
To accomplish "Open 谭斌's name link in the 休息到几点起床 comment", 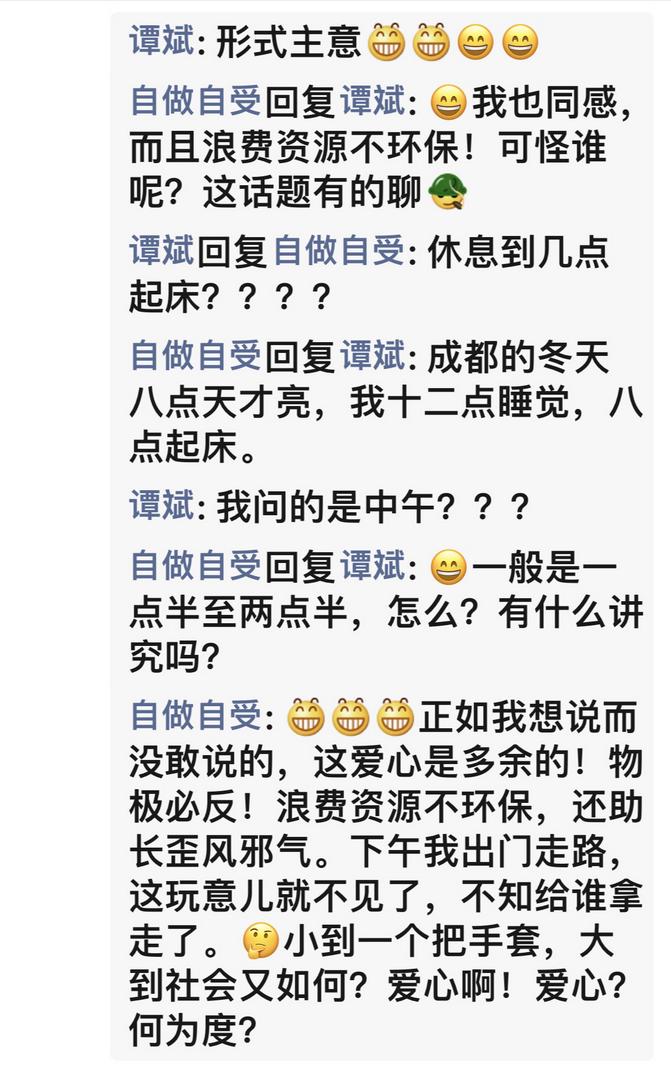I will [x=161, y=251].
